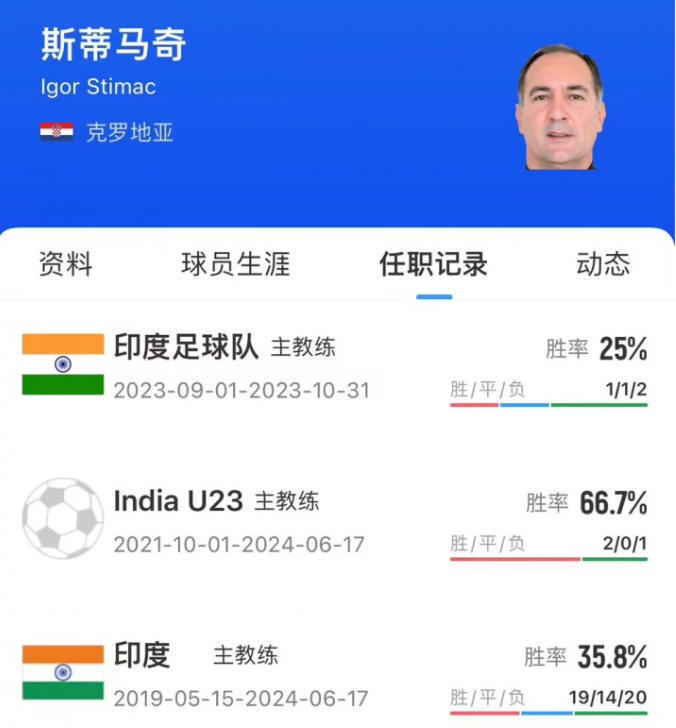Go to the 动态 tab

click(x=603, y=264)
